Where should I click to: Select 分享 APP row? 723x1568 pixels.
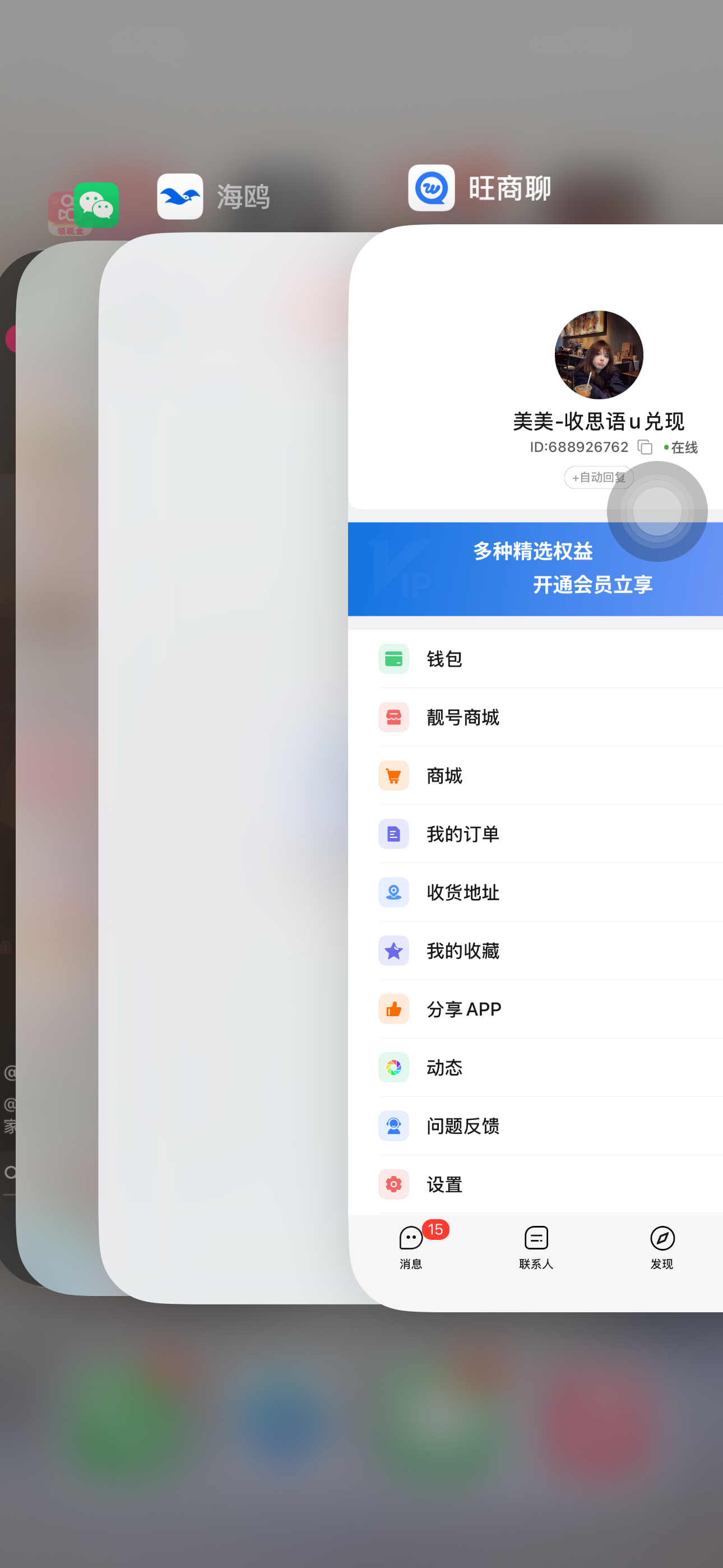click(x=536, y=1009)
